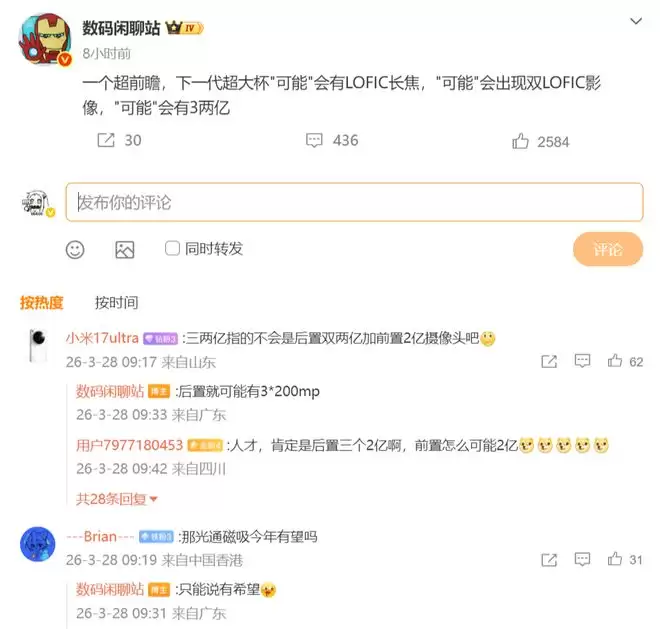Screen dimensions: 660x629
Task: Attach an image to the comment
Action: pos(124,249)
